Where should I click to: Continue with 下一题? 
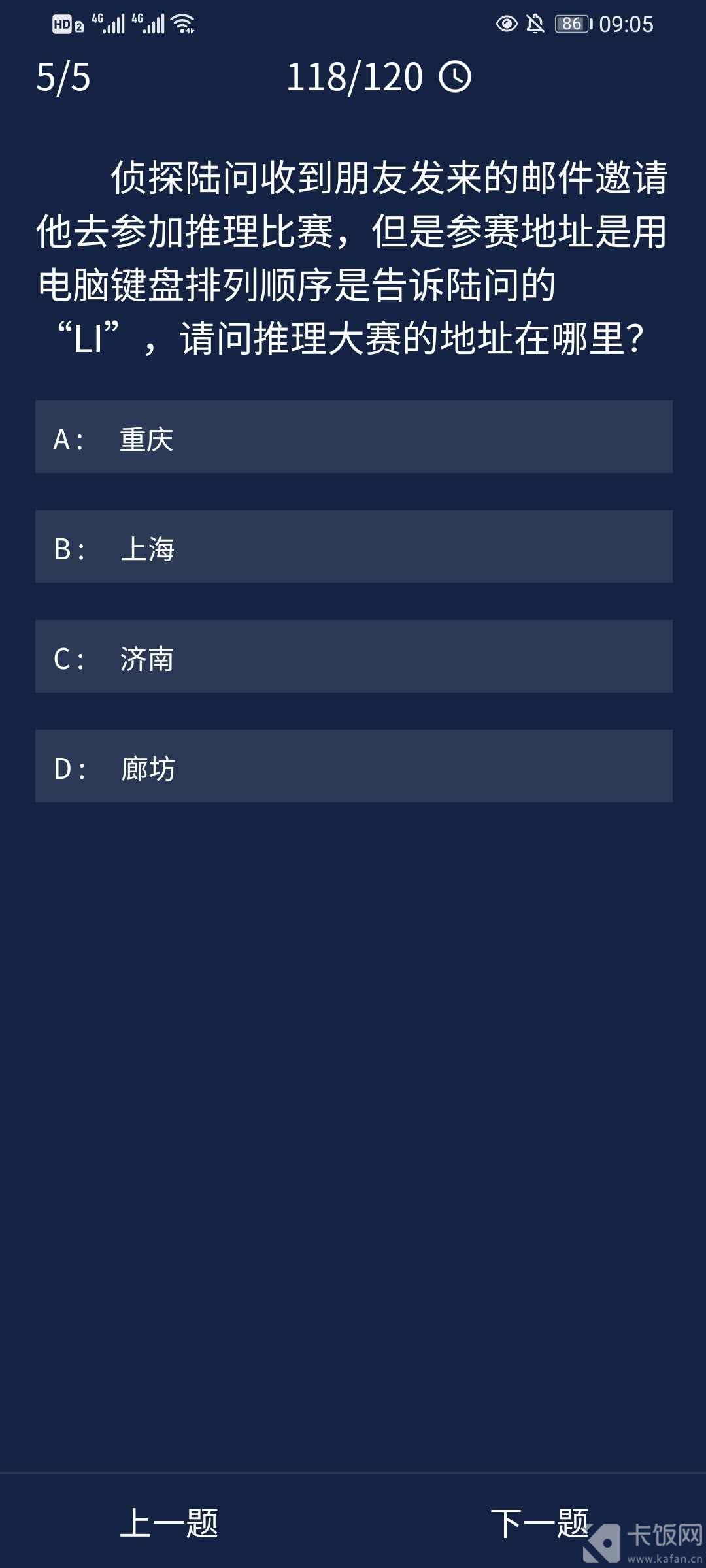540,1523
